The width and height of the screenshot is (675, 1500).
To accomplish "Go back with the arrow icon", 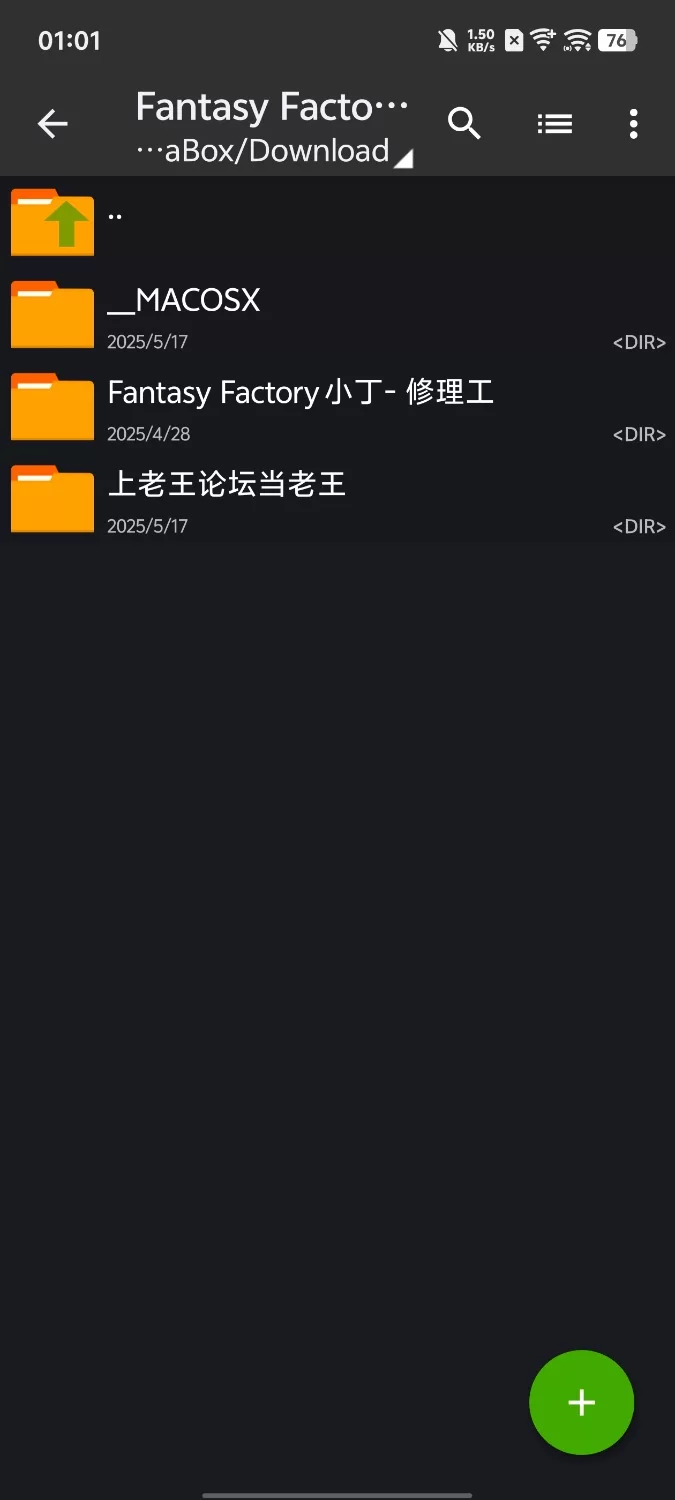I will tap(52, 124).
